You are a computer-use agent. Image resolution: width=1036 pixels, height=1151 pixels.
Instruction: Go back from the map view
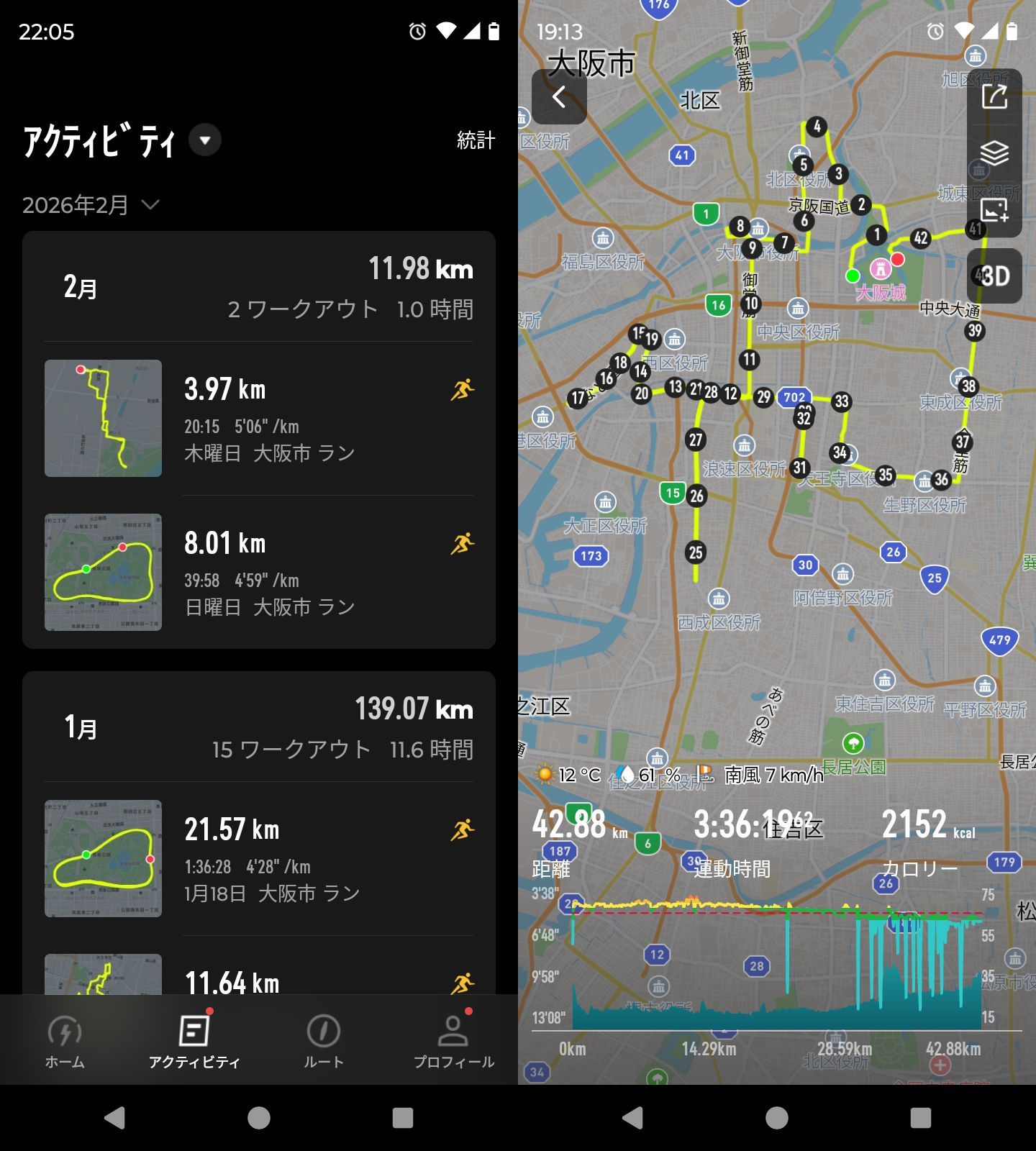coord(559,97)
